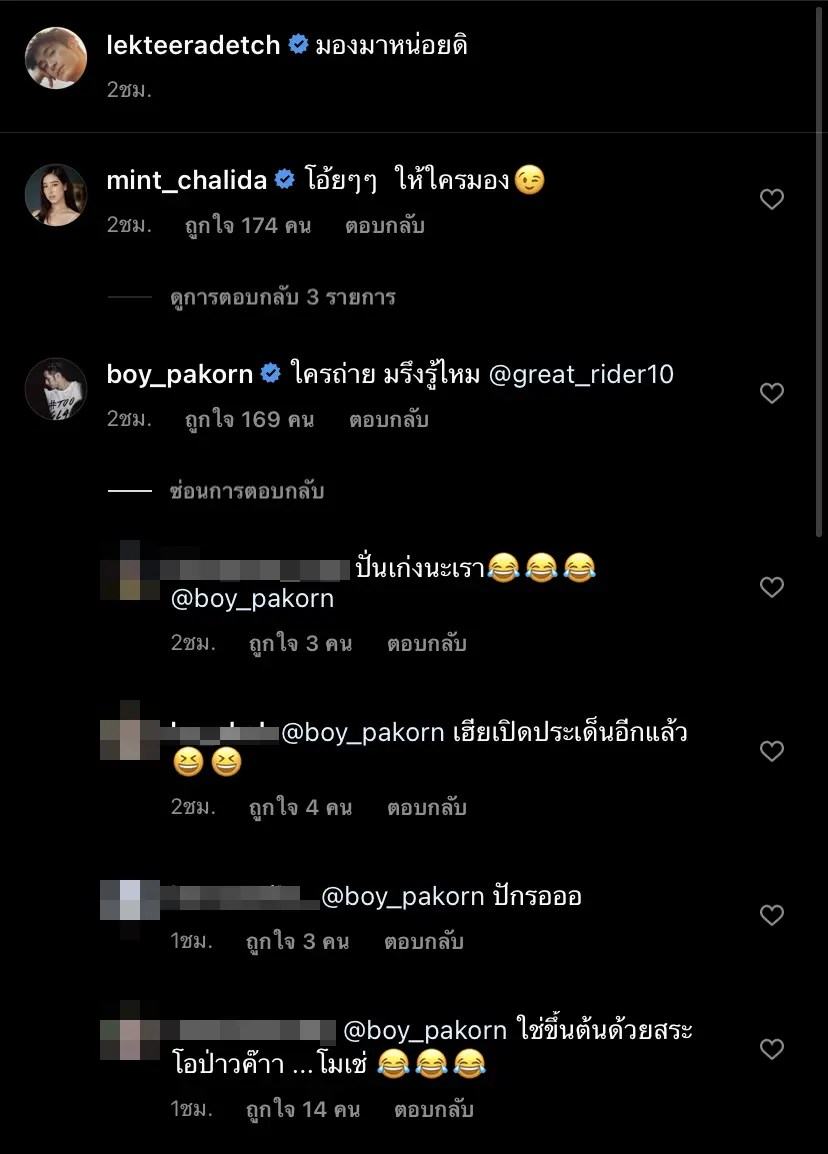Expand the 3 replies under mint_chalida
Viewport: 828px width, 1154px height.
tap(282, 297)
